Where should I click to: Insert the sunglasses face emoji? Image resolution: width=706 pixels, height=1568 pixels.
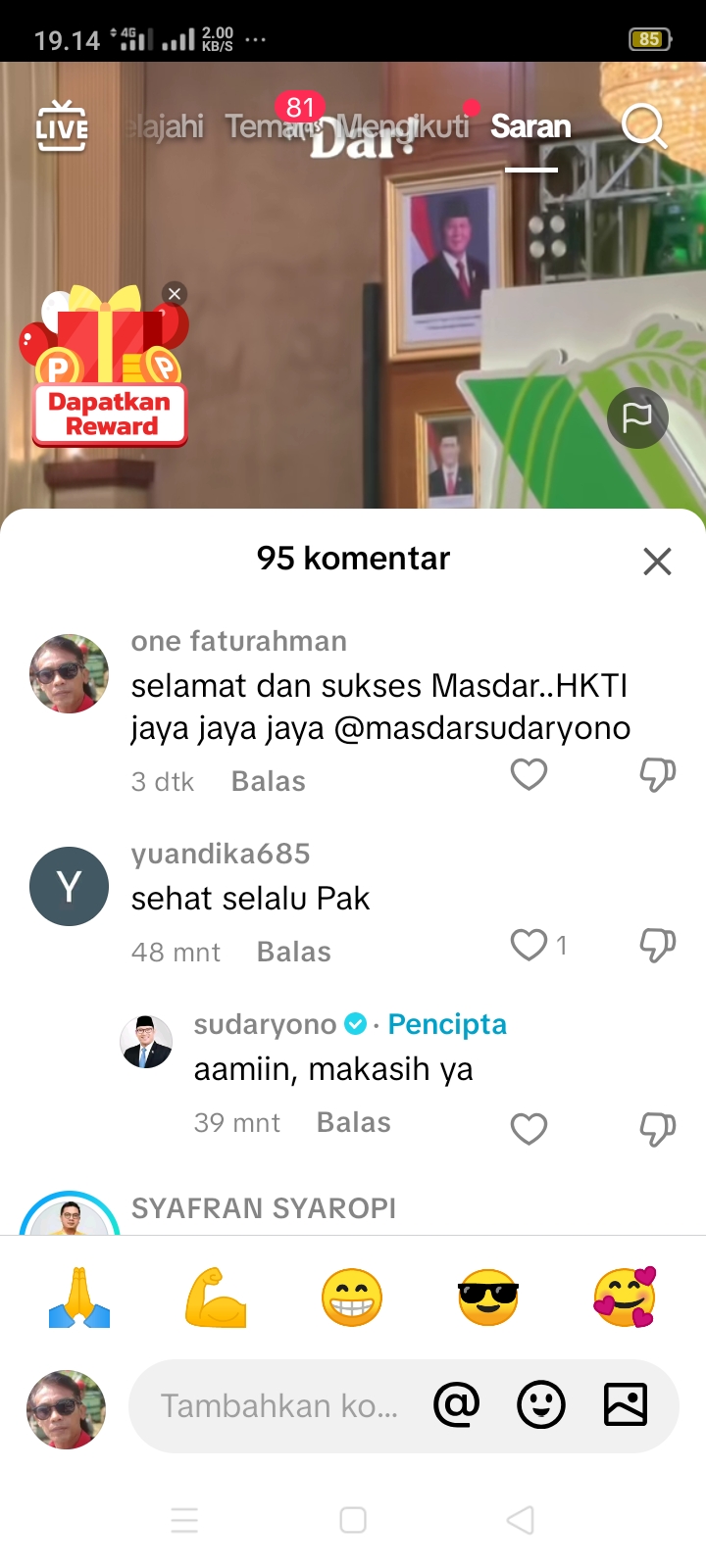pos(487,1298)
